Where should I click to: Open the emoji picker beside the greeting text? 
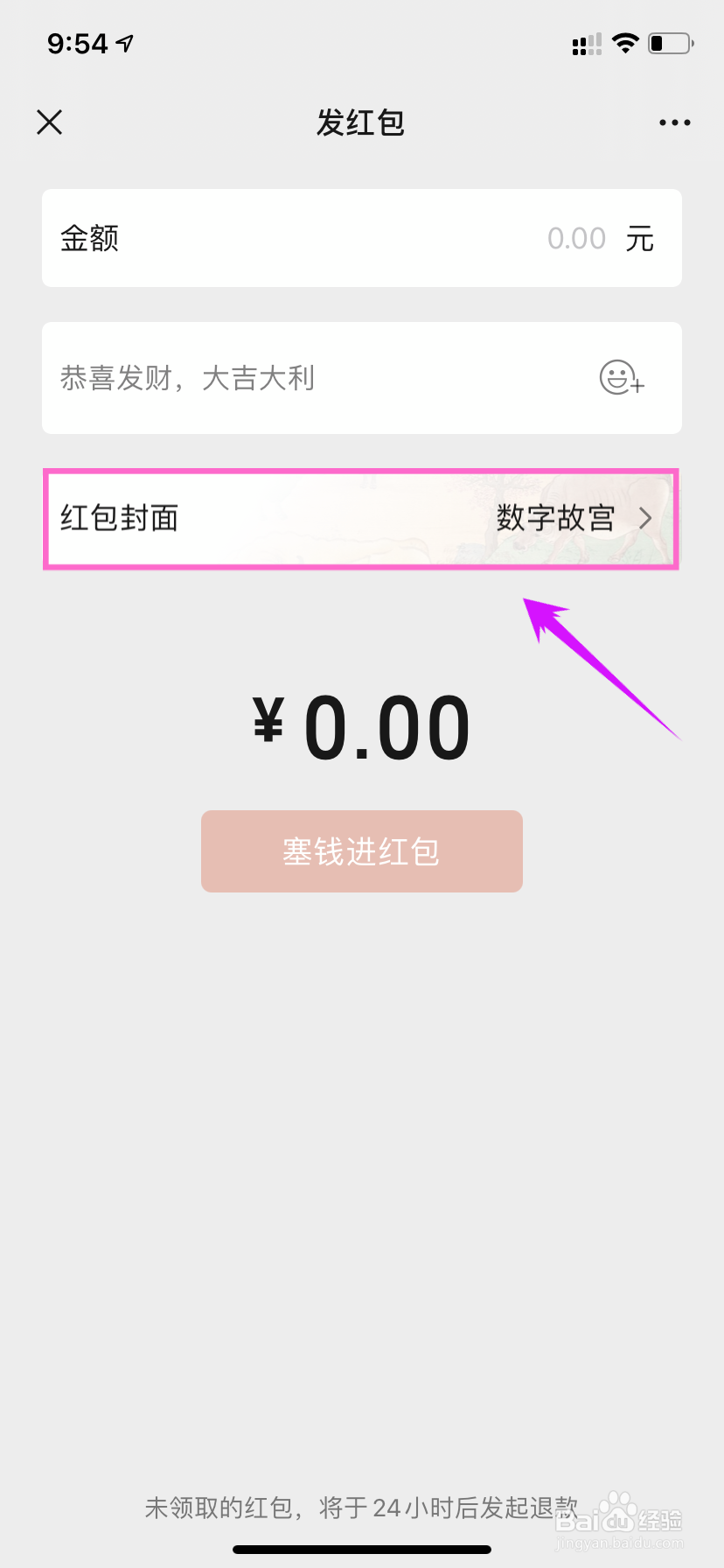621,378
